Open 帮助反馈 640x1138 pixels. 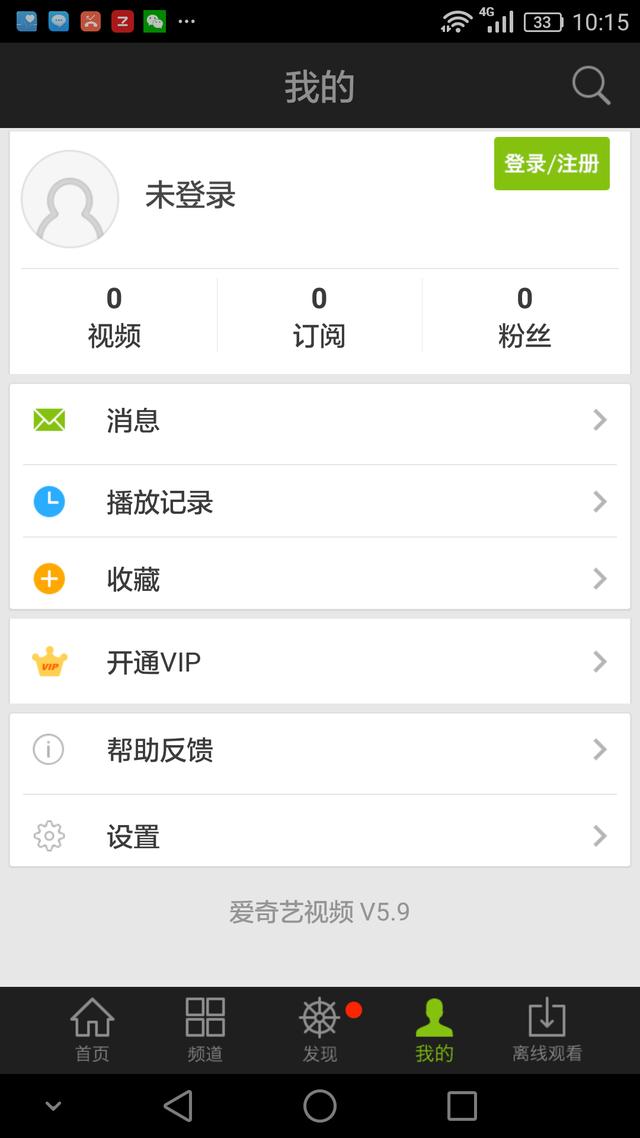(319, 749)
